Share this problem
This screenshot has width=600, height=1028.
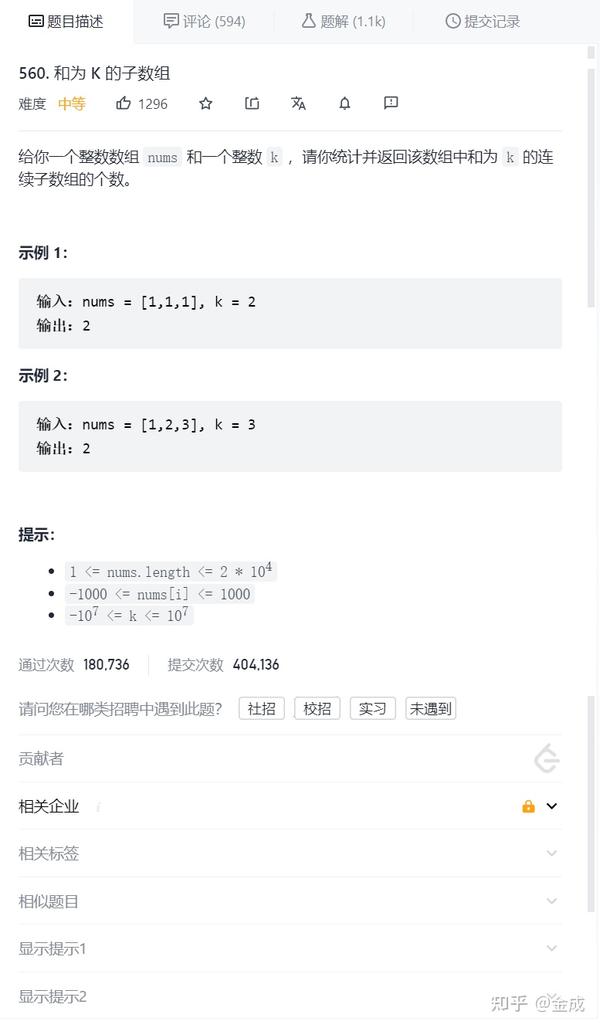click(x=252, y=103)
